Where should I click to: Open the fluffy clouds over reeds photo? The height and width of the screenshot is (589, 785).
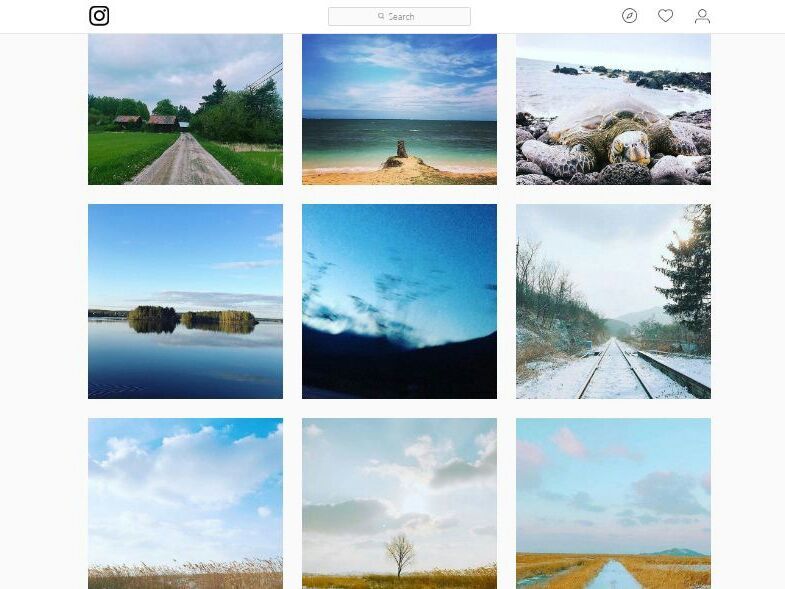185,503
